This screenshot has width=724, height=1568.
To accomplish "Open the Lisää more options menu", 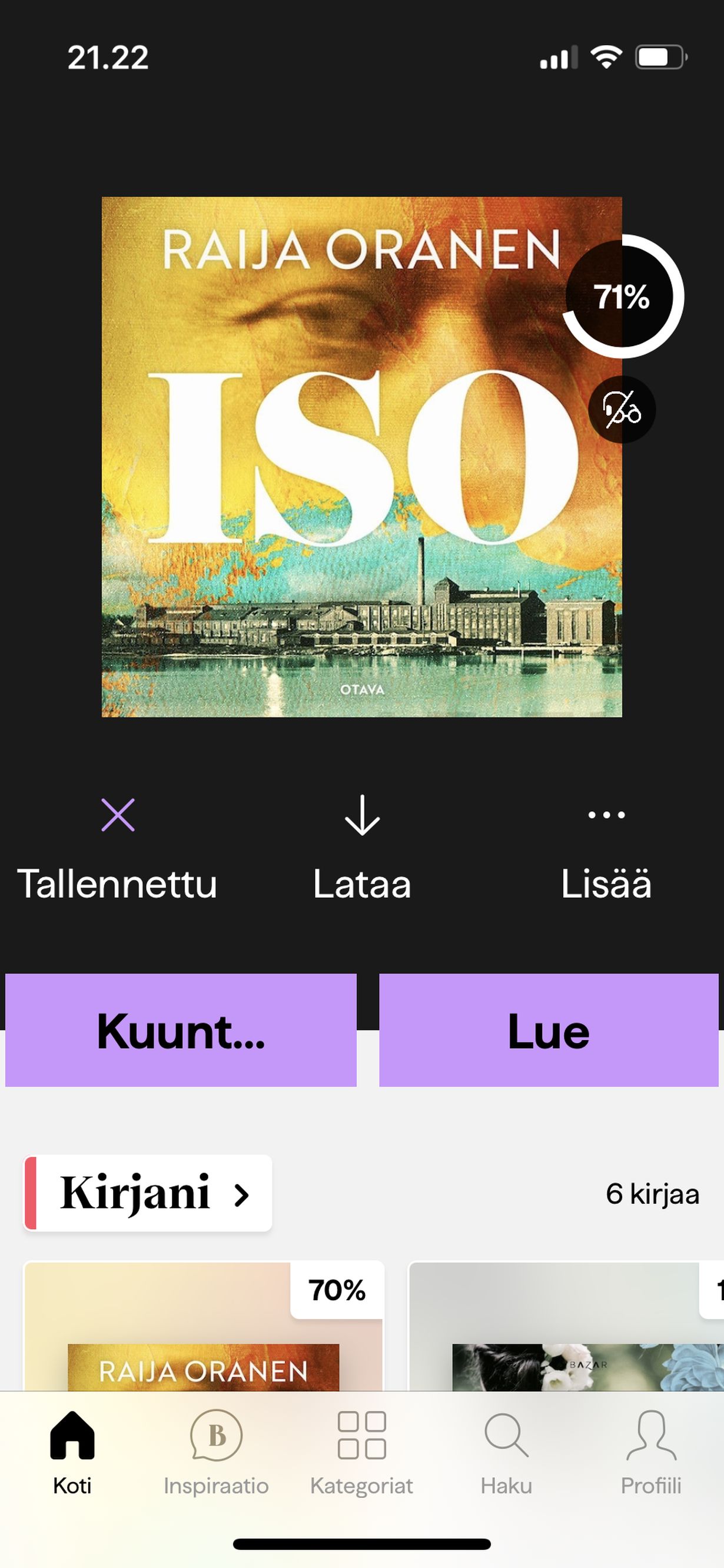I will click(606, 849).
